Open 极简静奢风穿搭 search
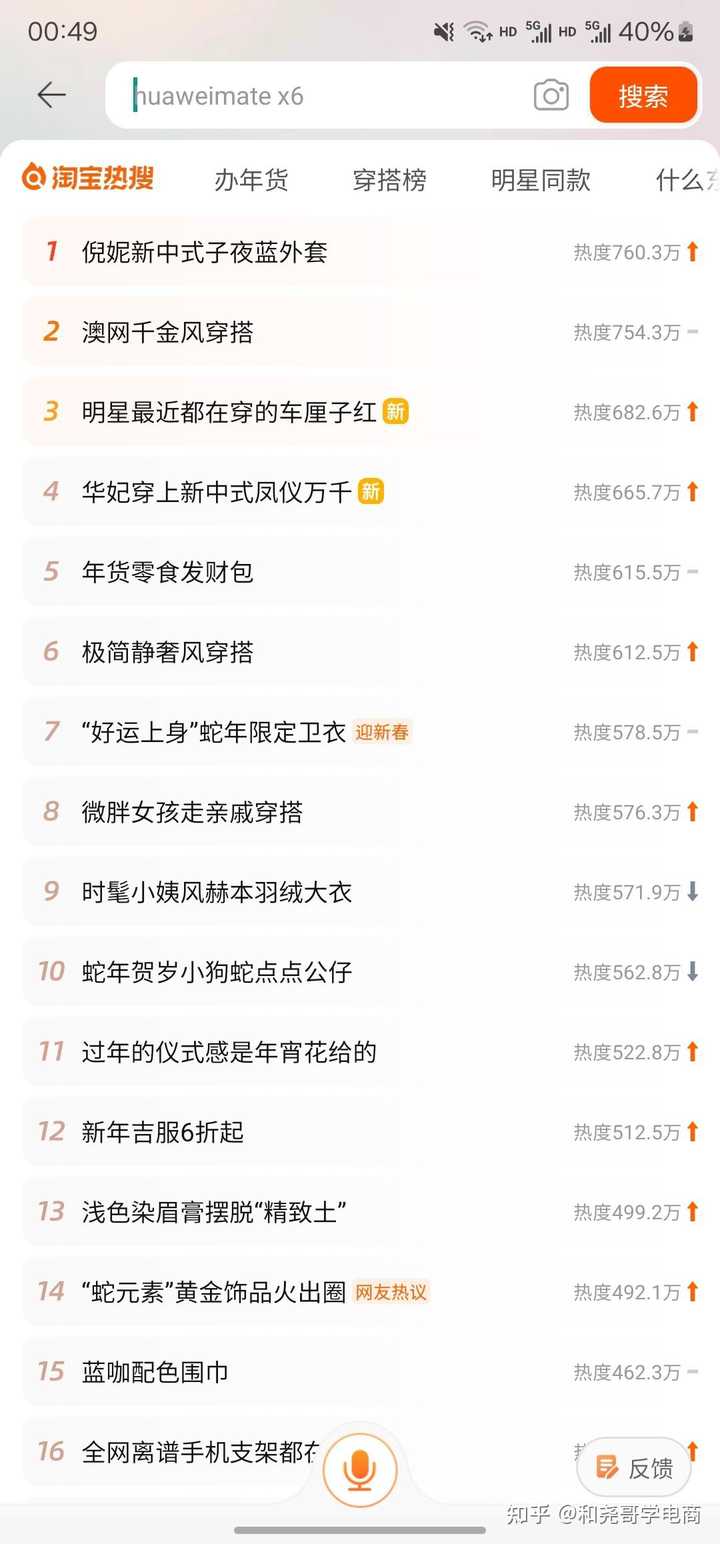Viewport: 720px width, 1544px height. tap(168, 652)
